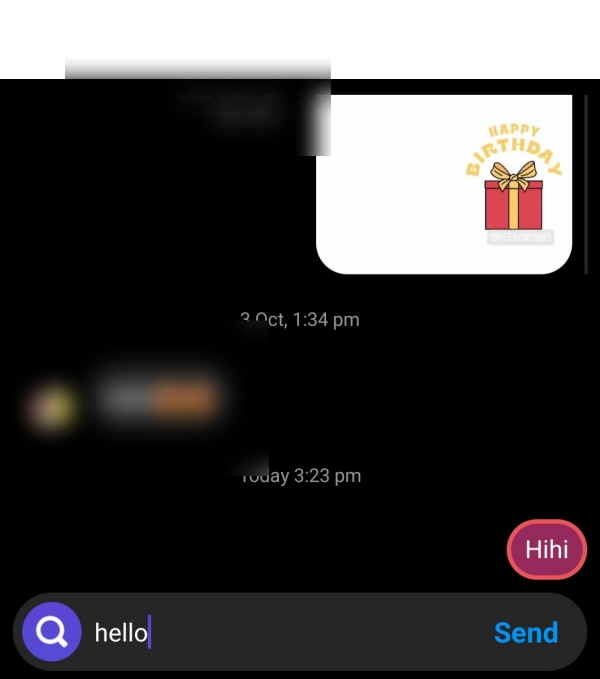The height and width of the screenshot is (679, 600).
Task: Tap the Hihi message bubble
Action: click(x=546, y=549)
